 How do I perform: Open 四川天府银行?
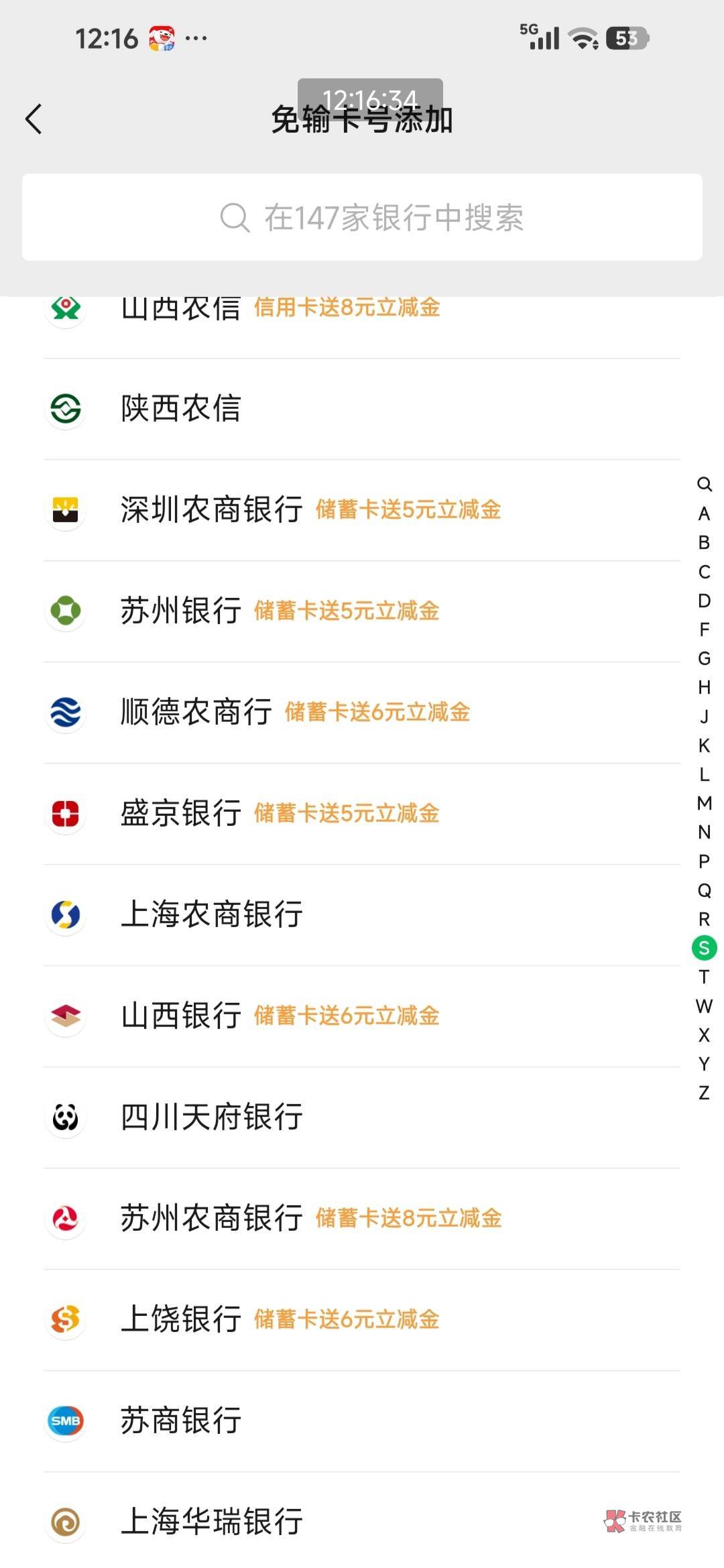[x=362, y=1118]
